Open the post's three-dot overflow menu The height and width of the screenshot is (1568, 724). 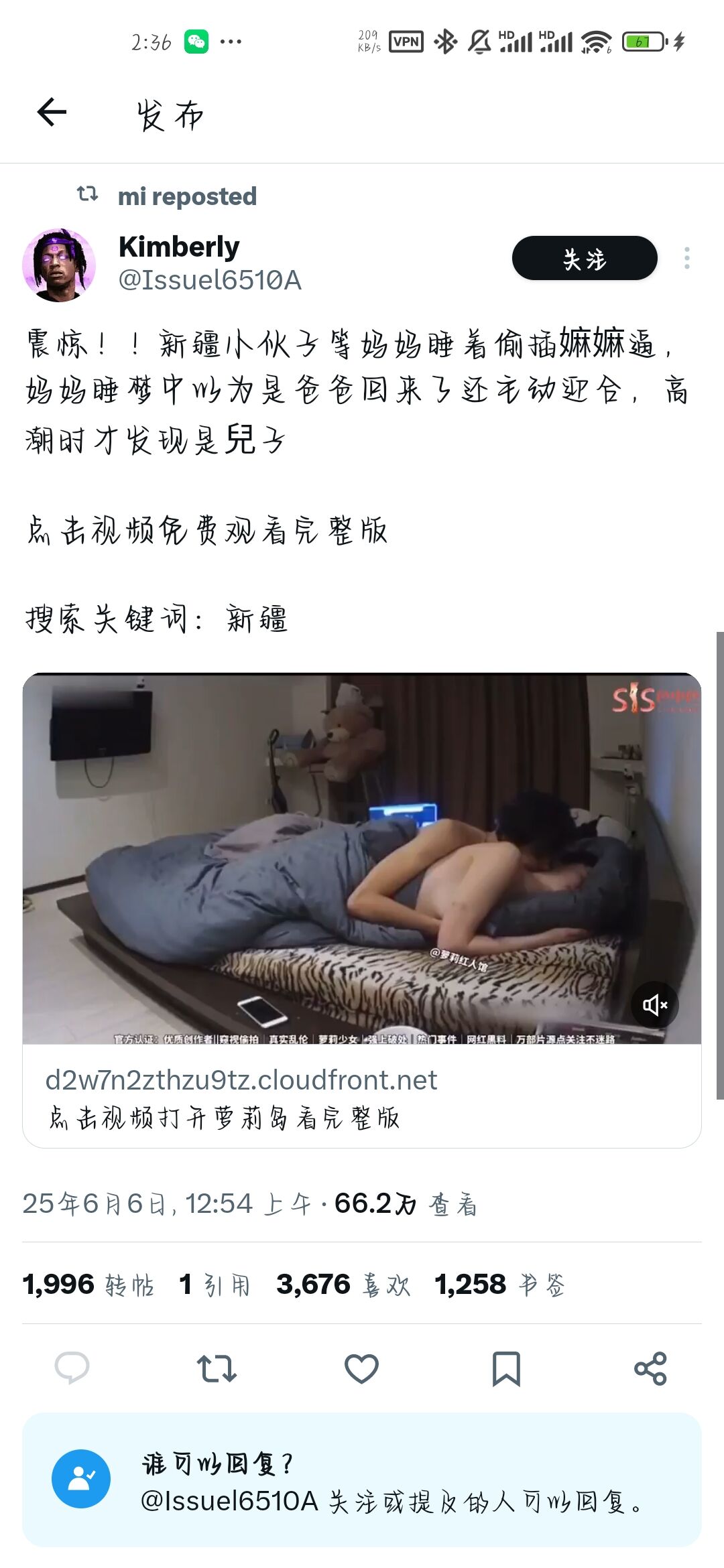point(687,258)
